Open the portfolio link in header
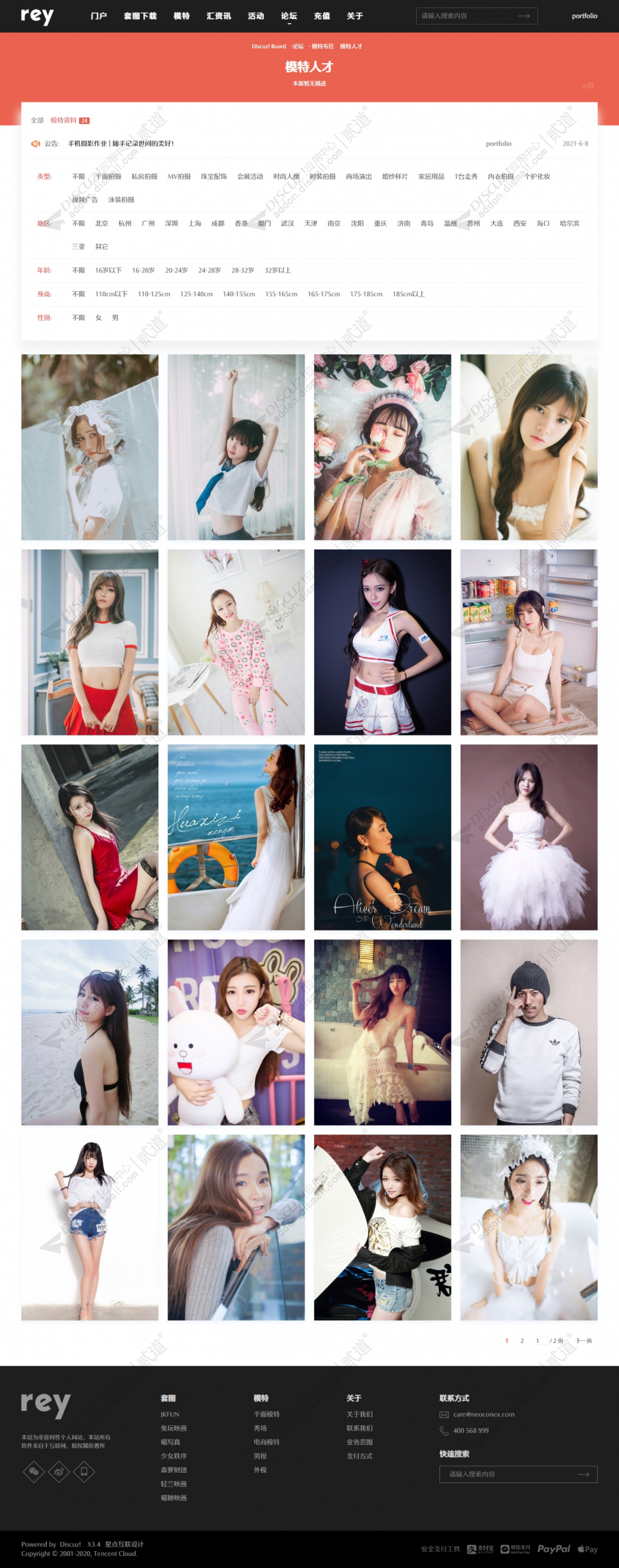The image size is (619, 1568). coord(584,16)
